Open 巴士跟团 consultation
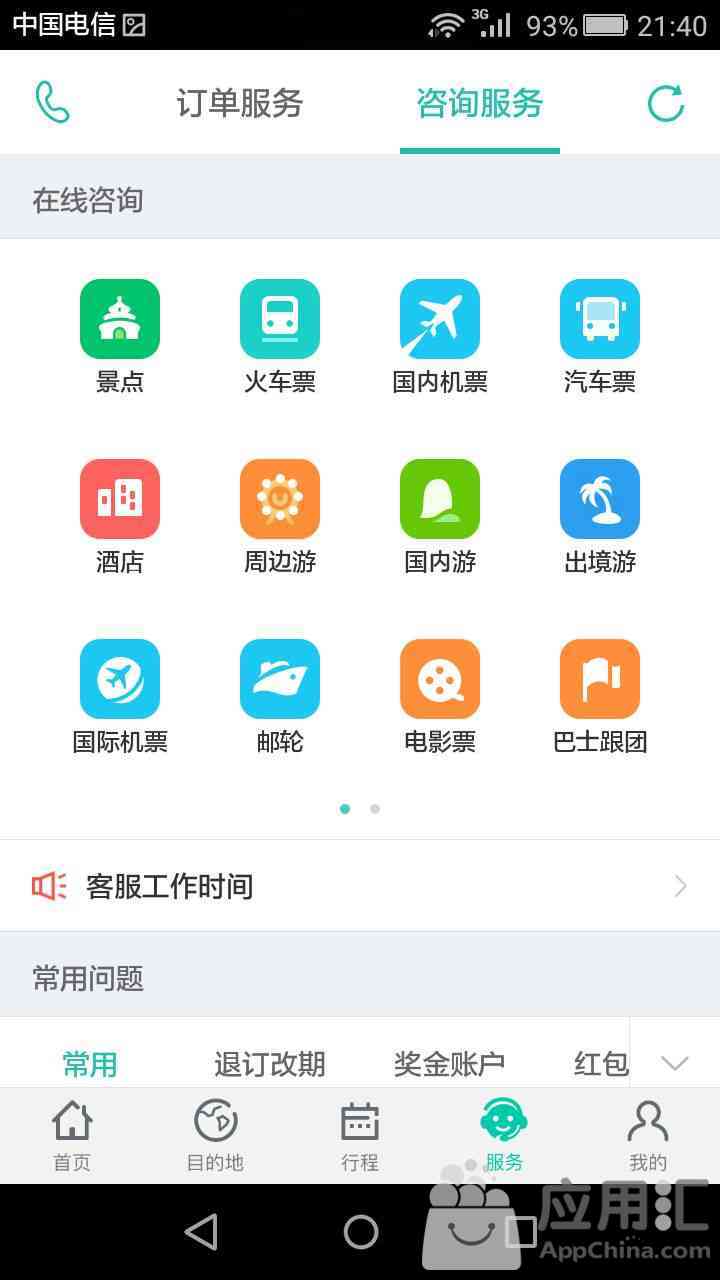Screen dimensions: 720x1280 [x=600, y=680]
